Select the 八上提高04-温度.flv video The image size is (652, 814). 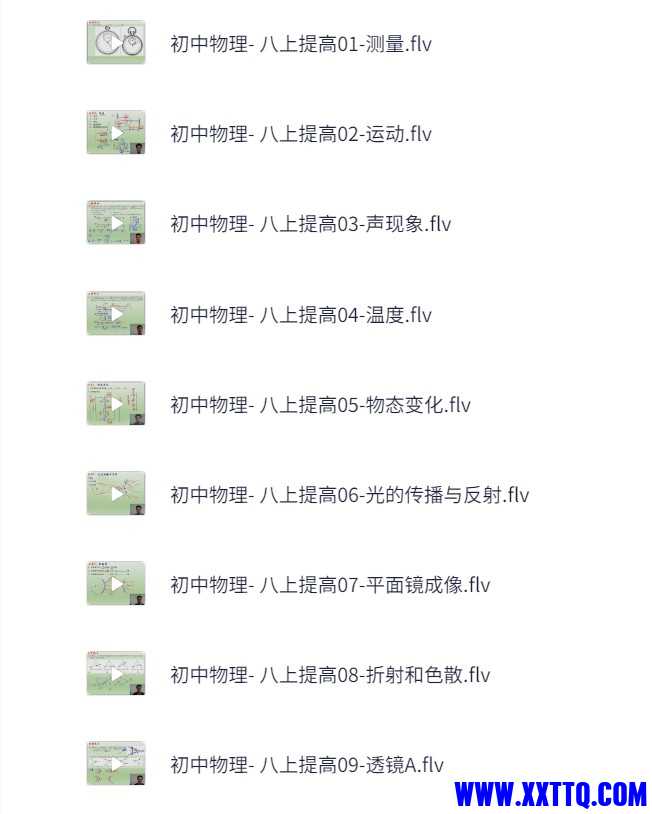(x=300, y=315)
